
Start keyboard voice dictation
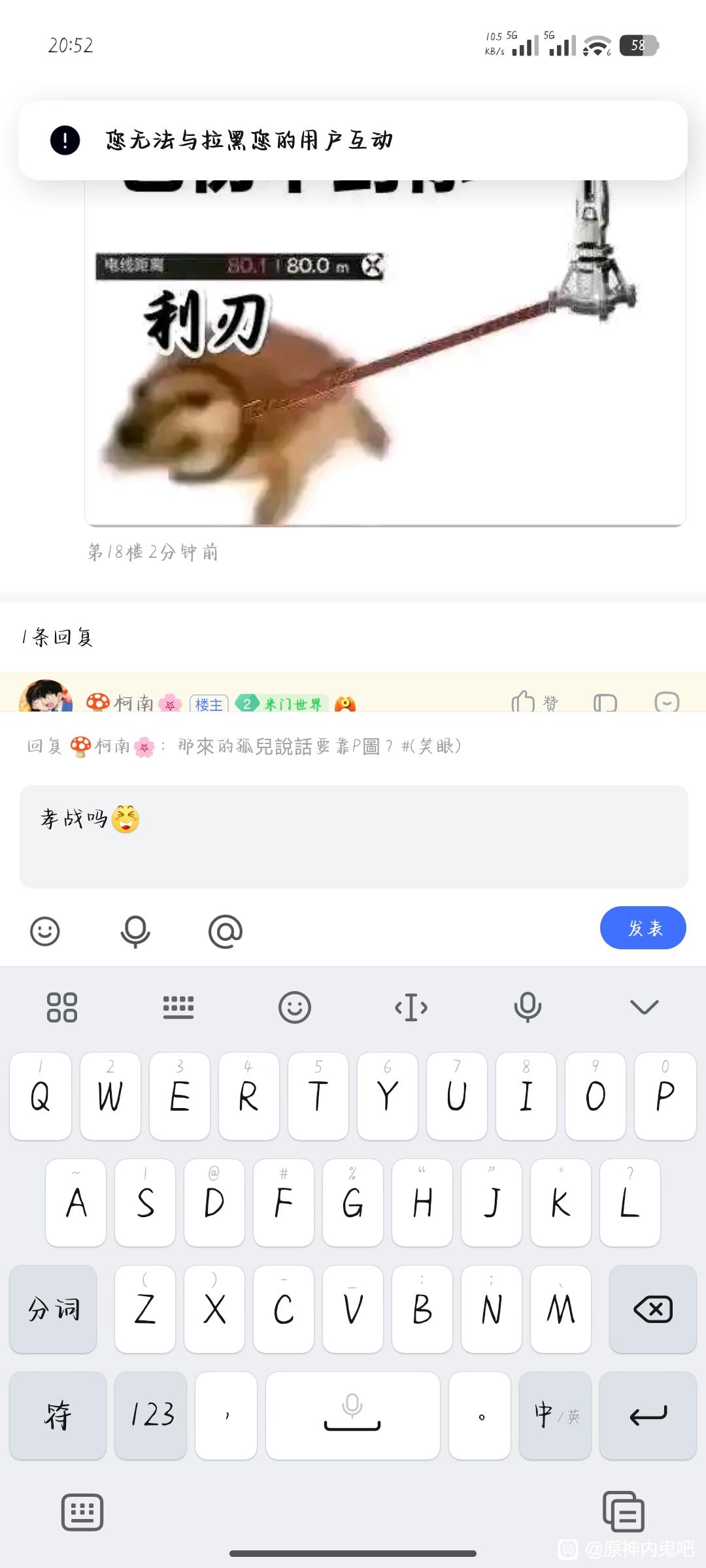coord(528,1007)
